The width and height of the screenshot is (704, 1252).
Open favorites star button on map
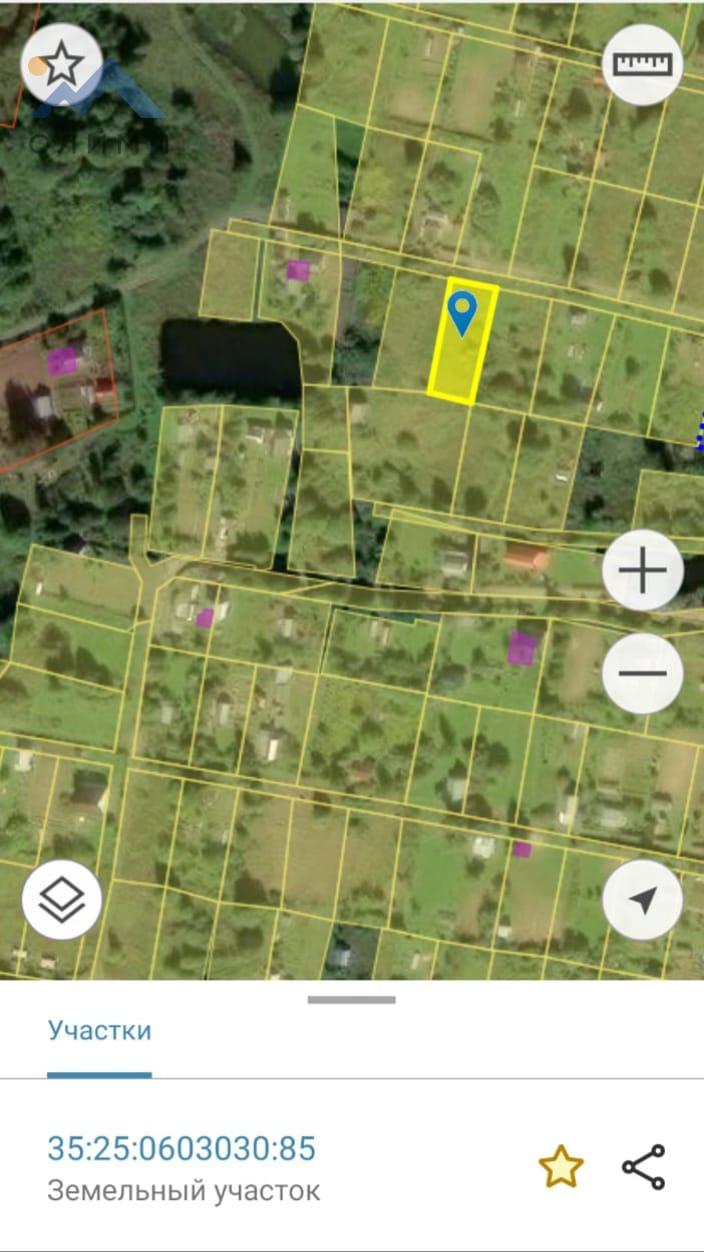62,64
